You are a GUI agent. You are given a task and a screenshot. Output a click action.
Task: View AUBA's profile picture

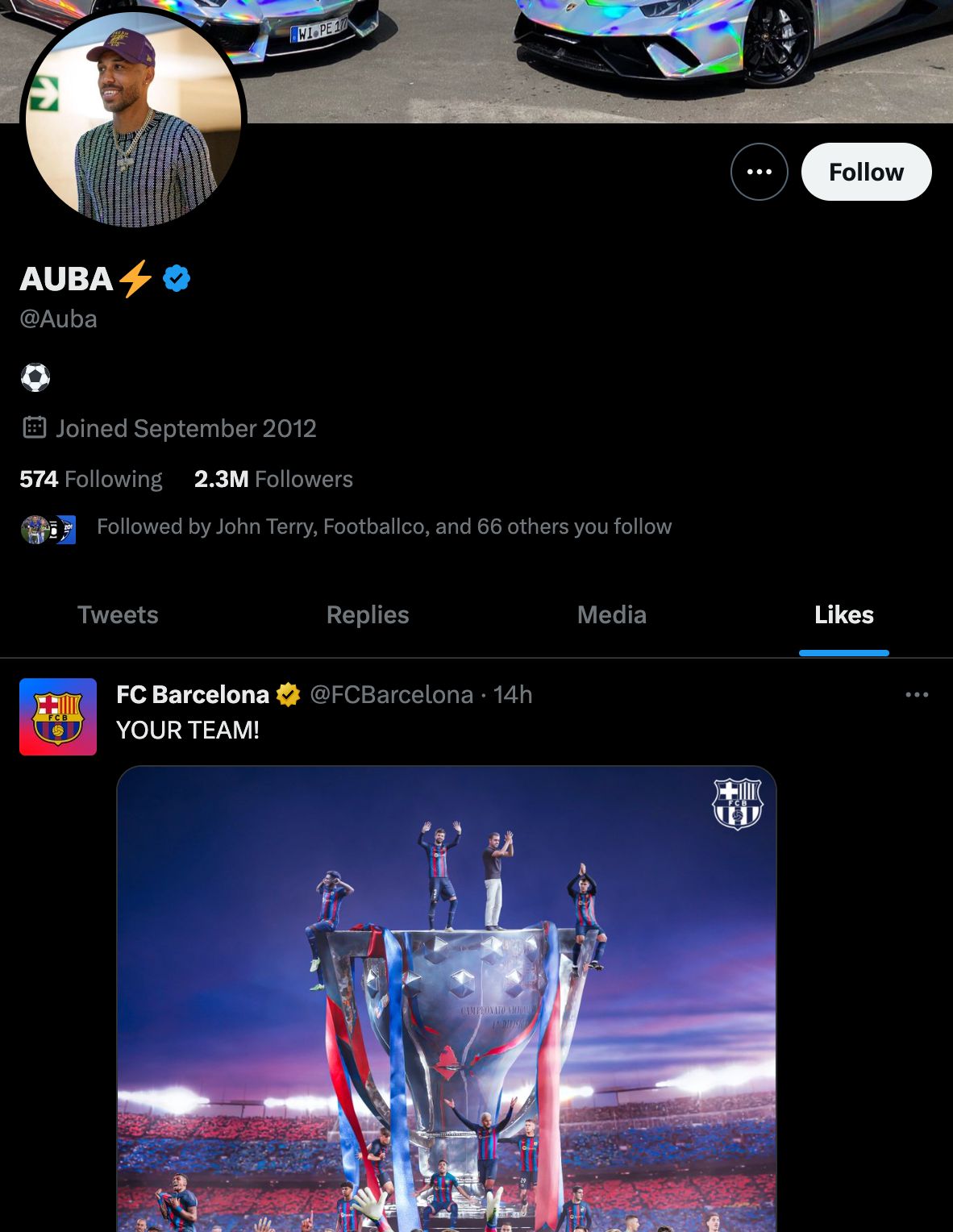(131, 113)
